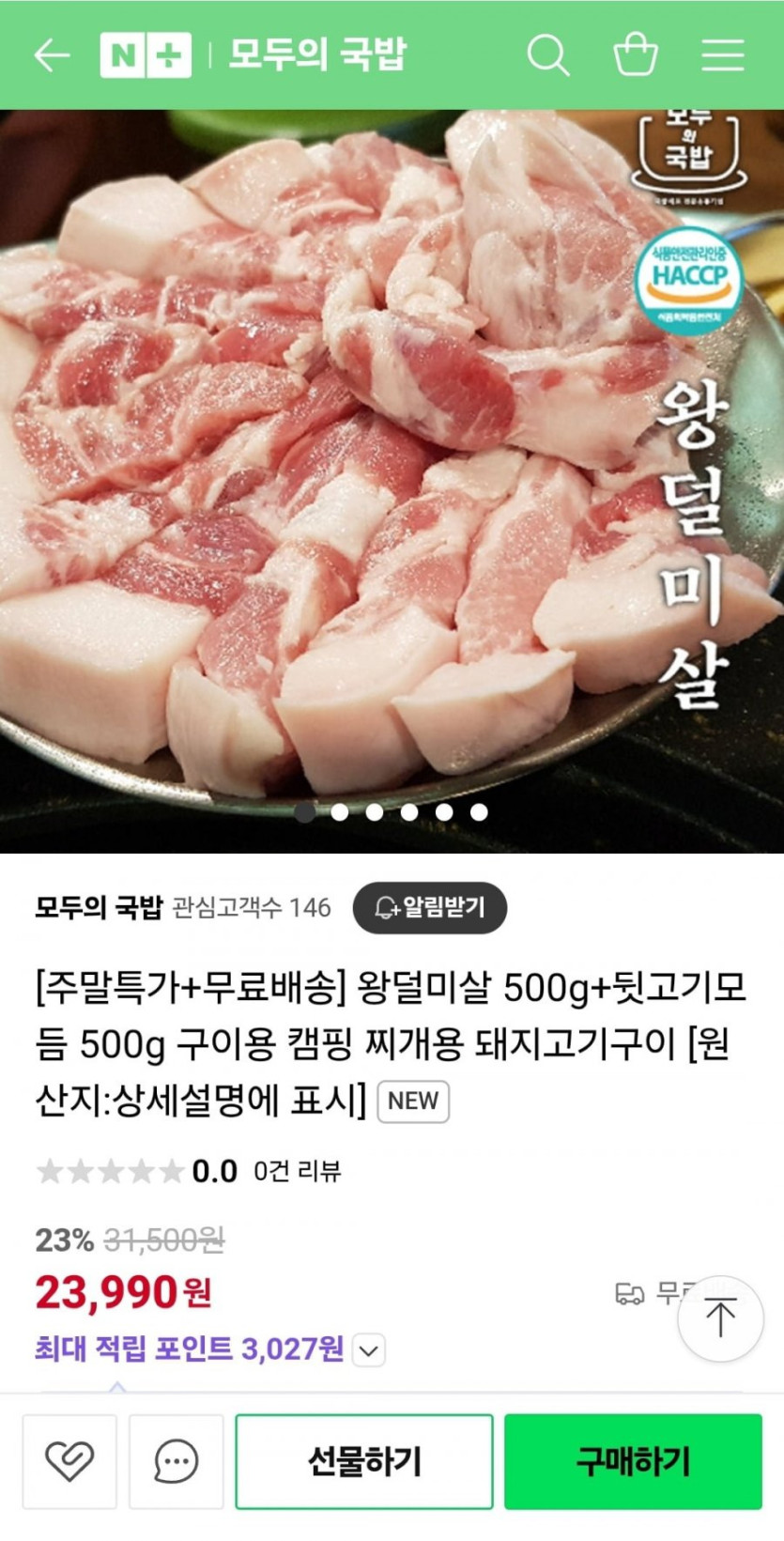Open 모두의 국밥 store page from header

point(316,54)
